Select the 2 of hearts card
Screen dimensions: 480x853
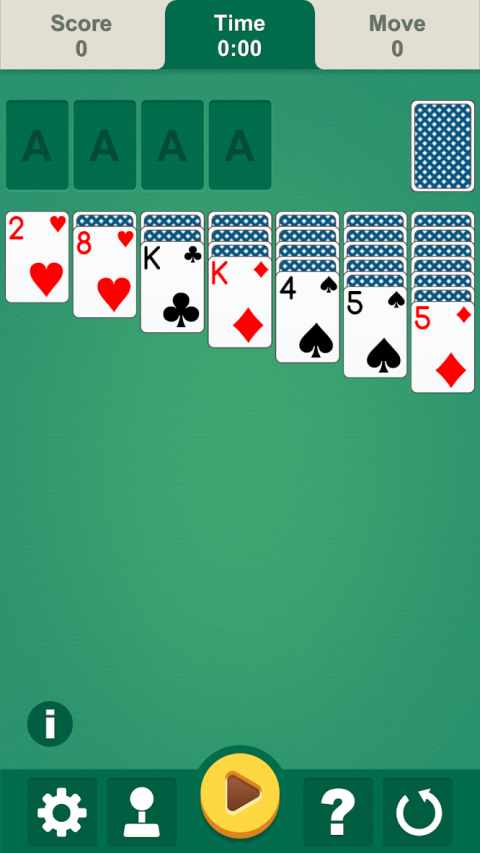pos(37,257)
